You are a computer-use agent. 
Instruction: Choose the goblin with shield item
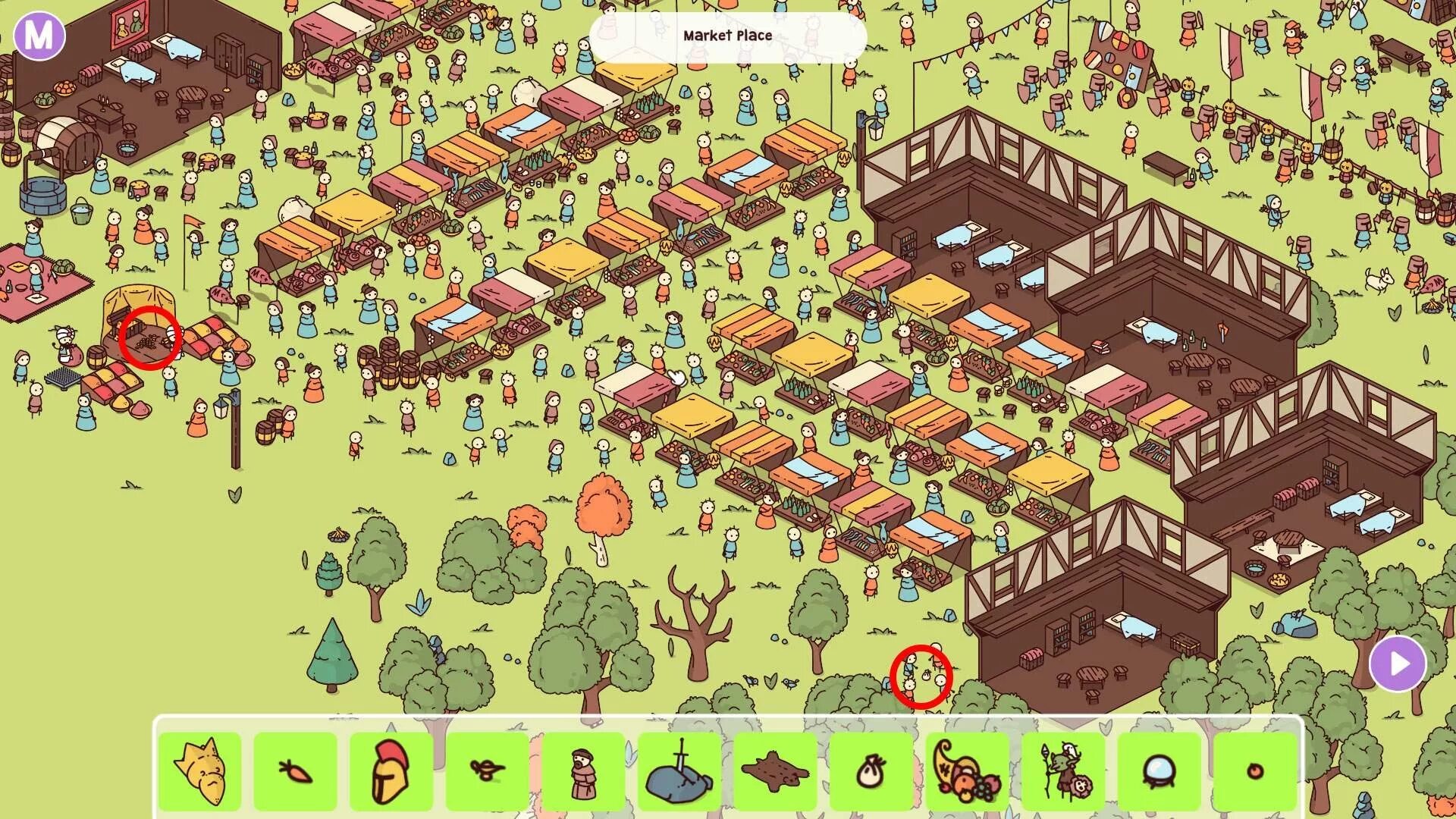(1063, 771)
